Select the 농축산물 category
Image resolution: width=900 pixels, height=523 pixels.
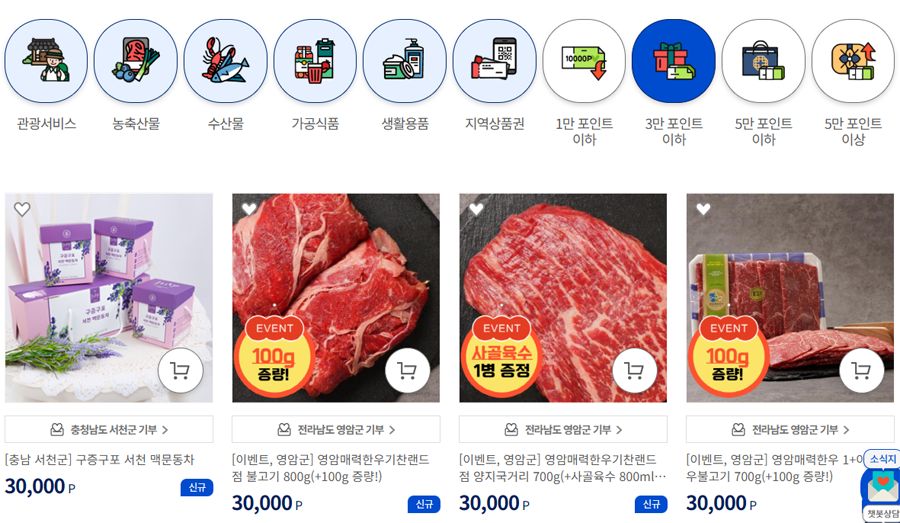point(136,61)
